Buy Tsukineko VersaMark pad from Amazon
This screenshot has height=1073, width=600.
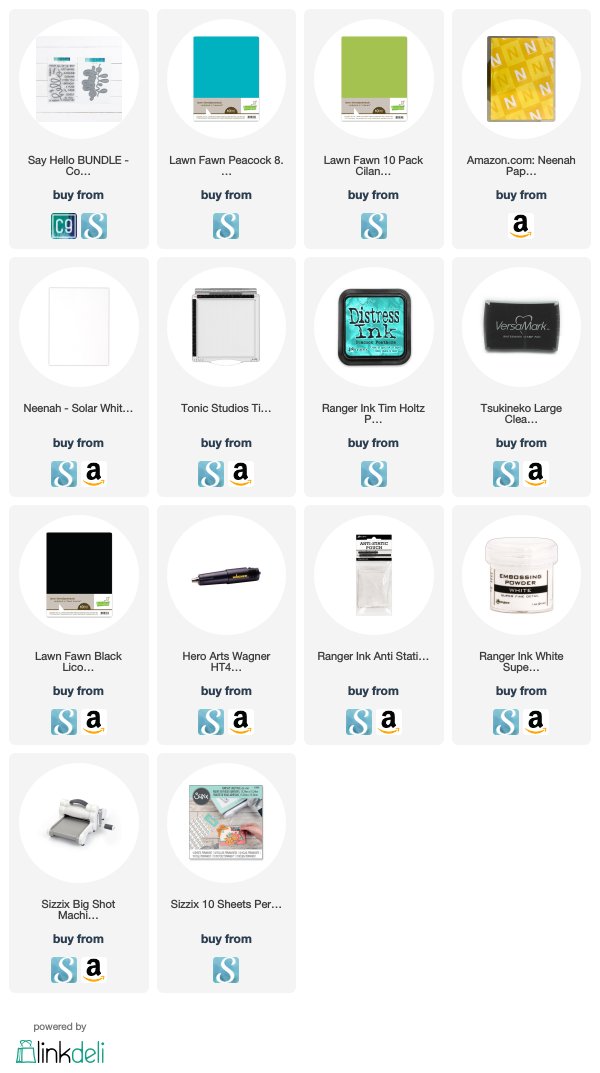(536, 474)
